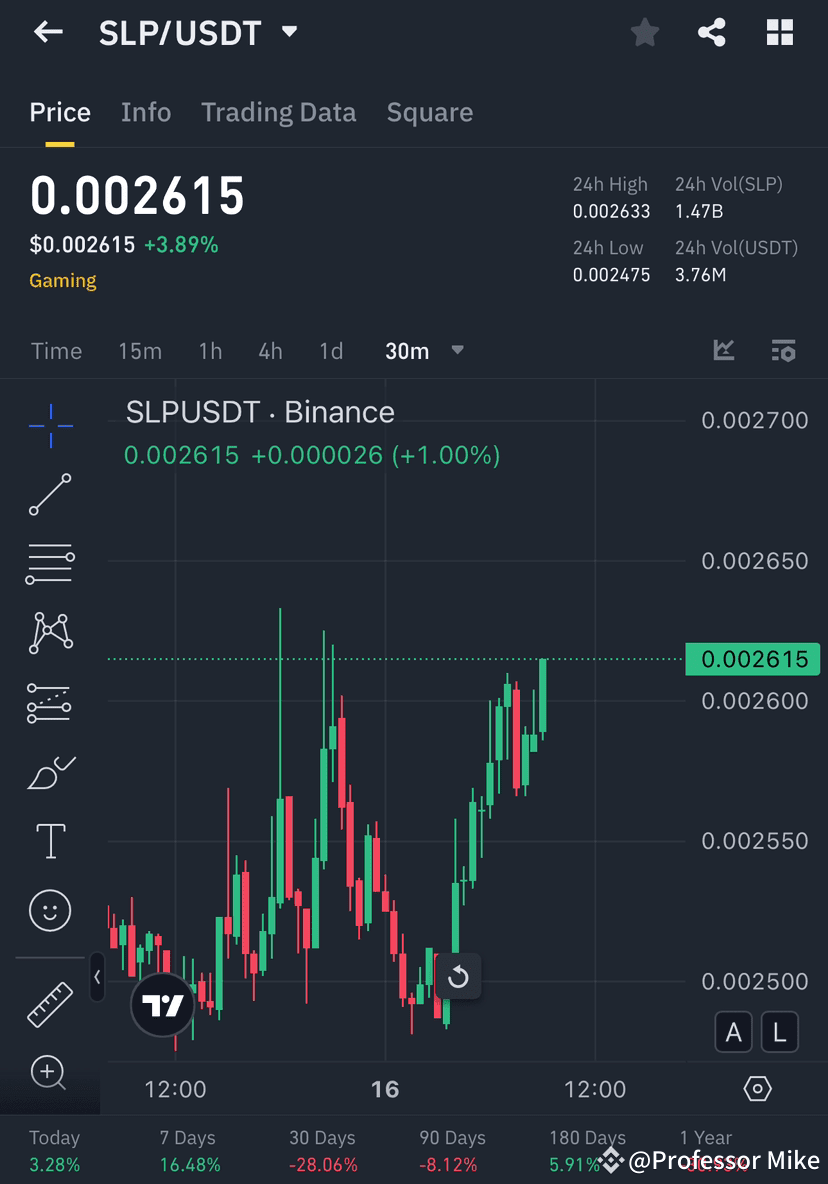The width and height of the screenshot is (828, 1184).
Task: Toggle logarithmic scale with the L button
Action: [x=779, y=1032]
